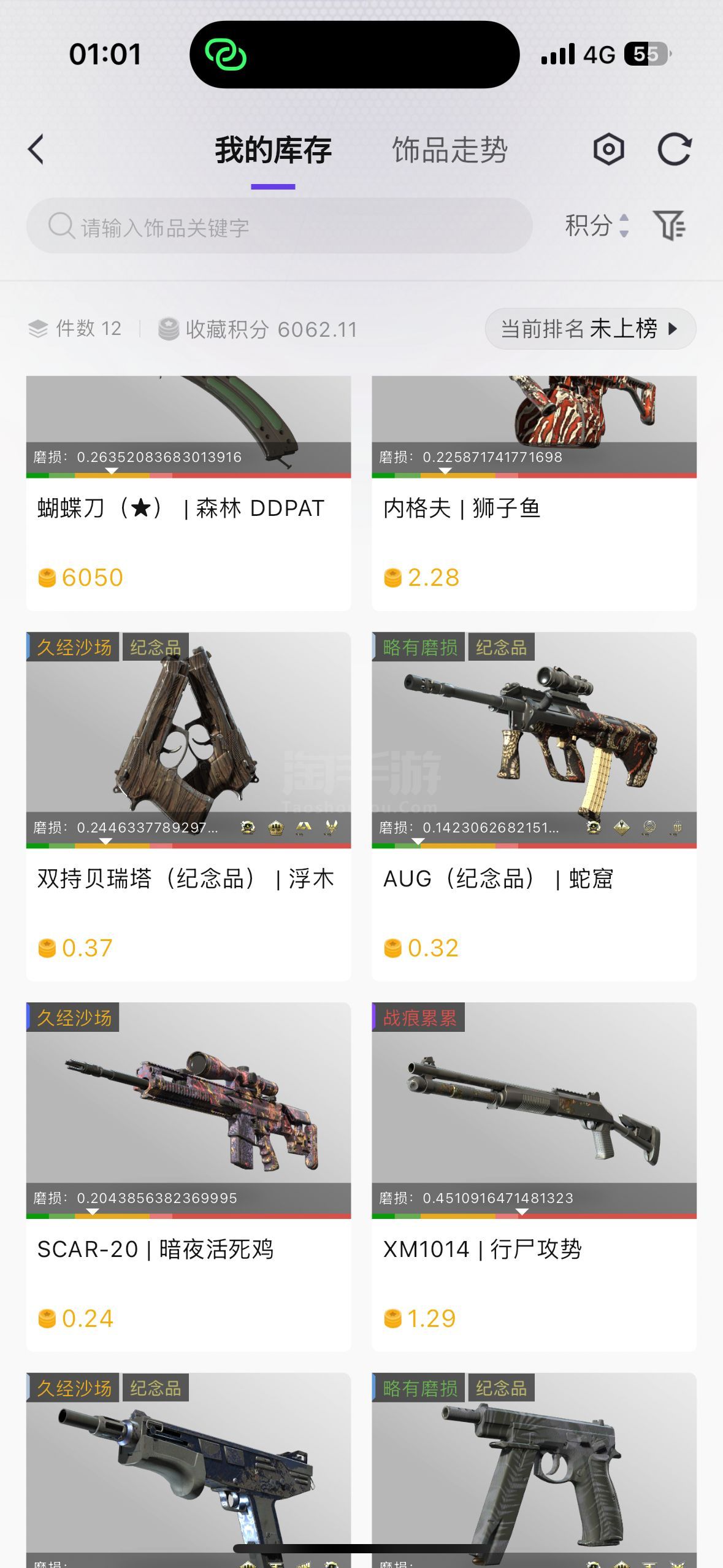Screen dimensions: 723x1568
Task: Open the hexagon settings icon
Action: point(608,149)
